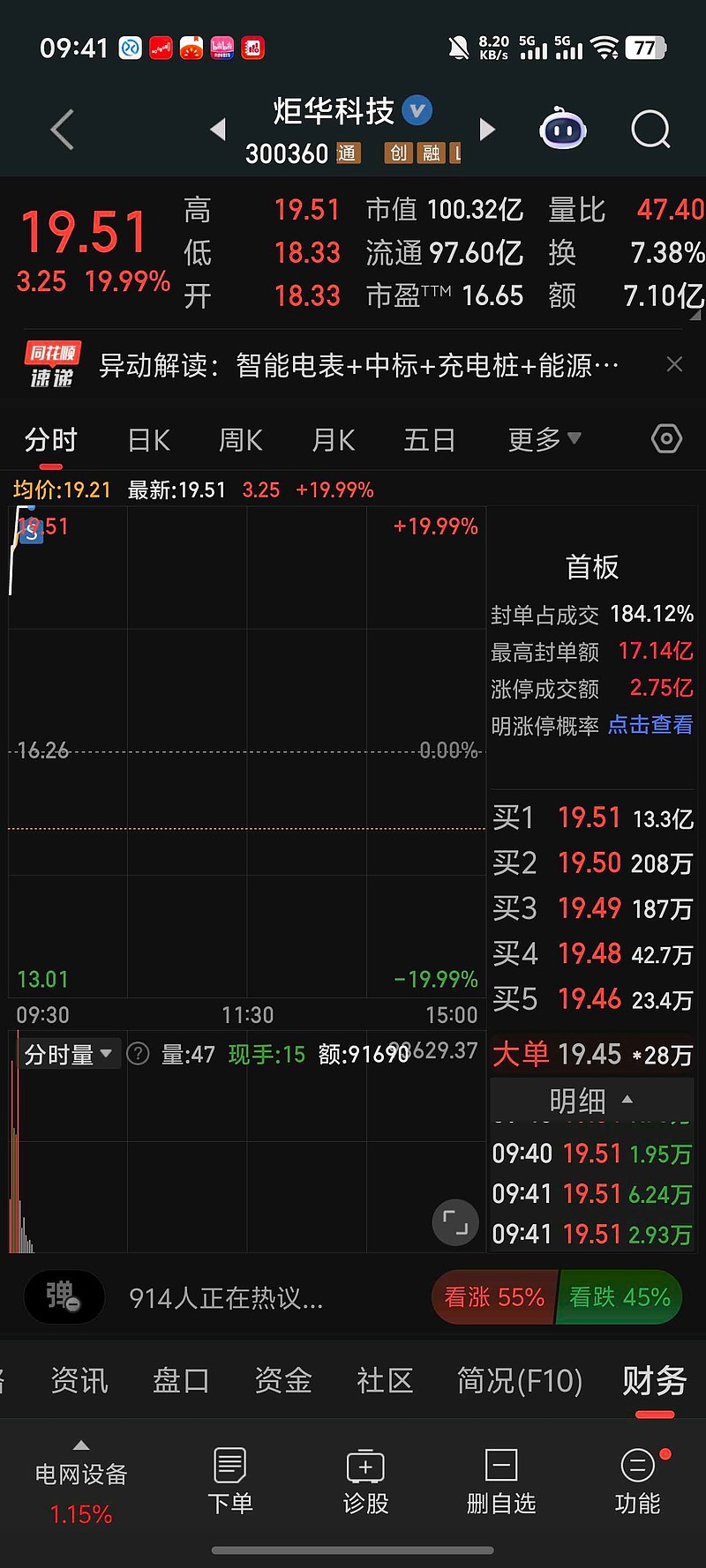Open the 分时量 indicator dropdown
706x1568 pixels.
(69, 1054)
